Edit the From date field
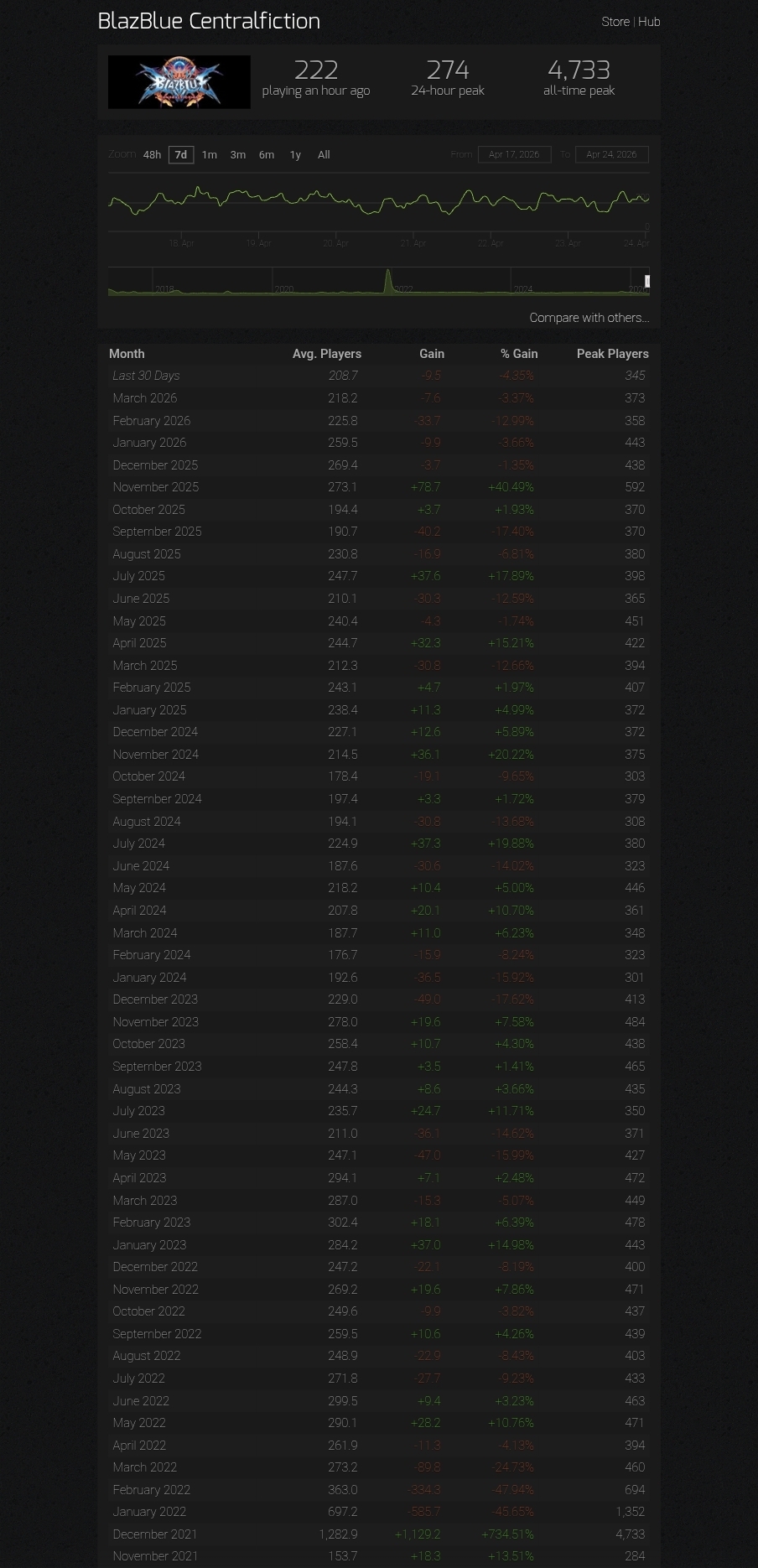The width and height of the screenshot is (758, 1568). [515, 154]
